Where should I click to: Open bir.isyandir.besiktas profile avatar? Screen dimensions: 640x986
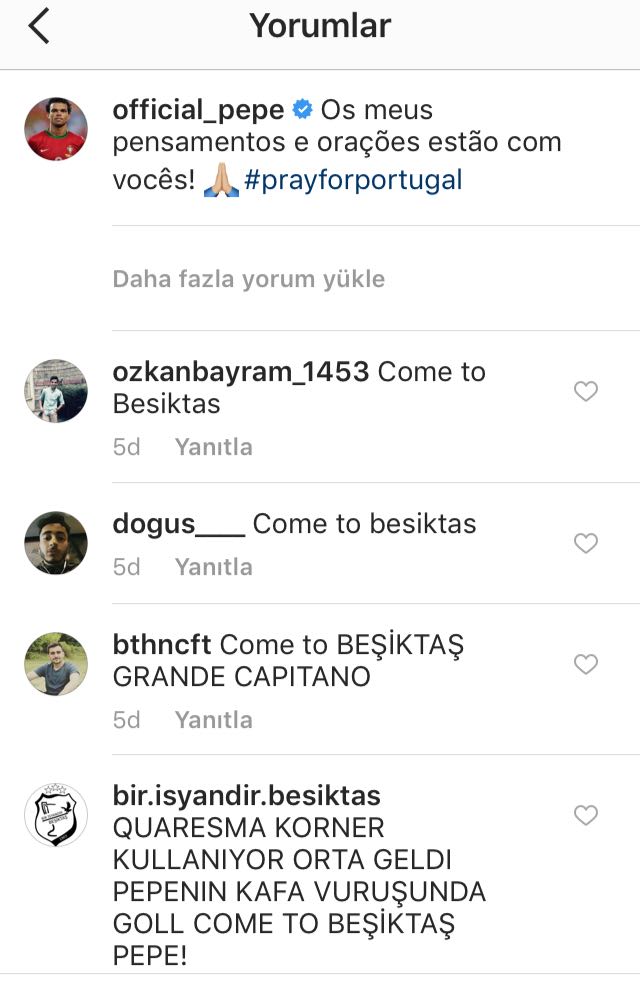[56, 816]
